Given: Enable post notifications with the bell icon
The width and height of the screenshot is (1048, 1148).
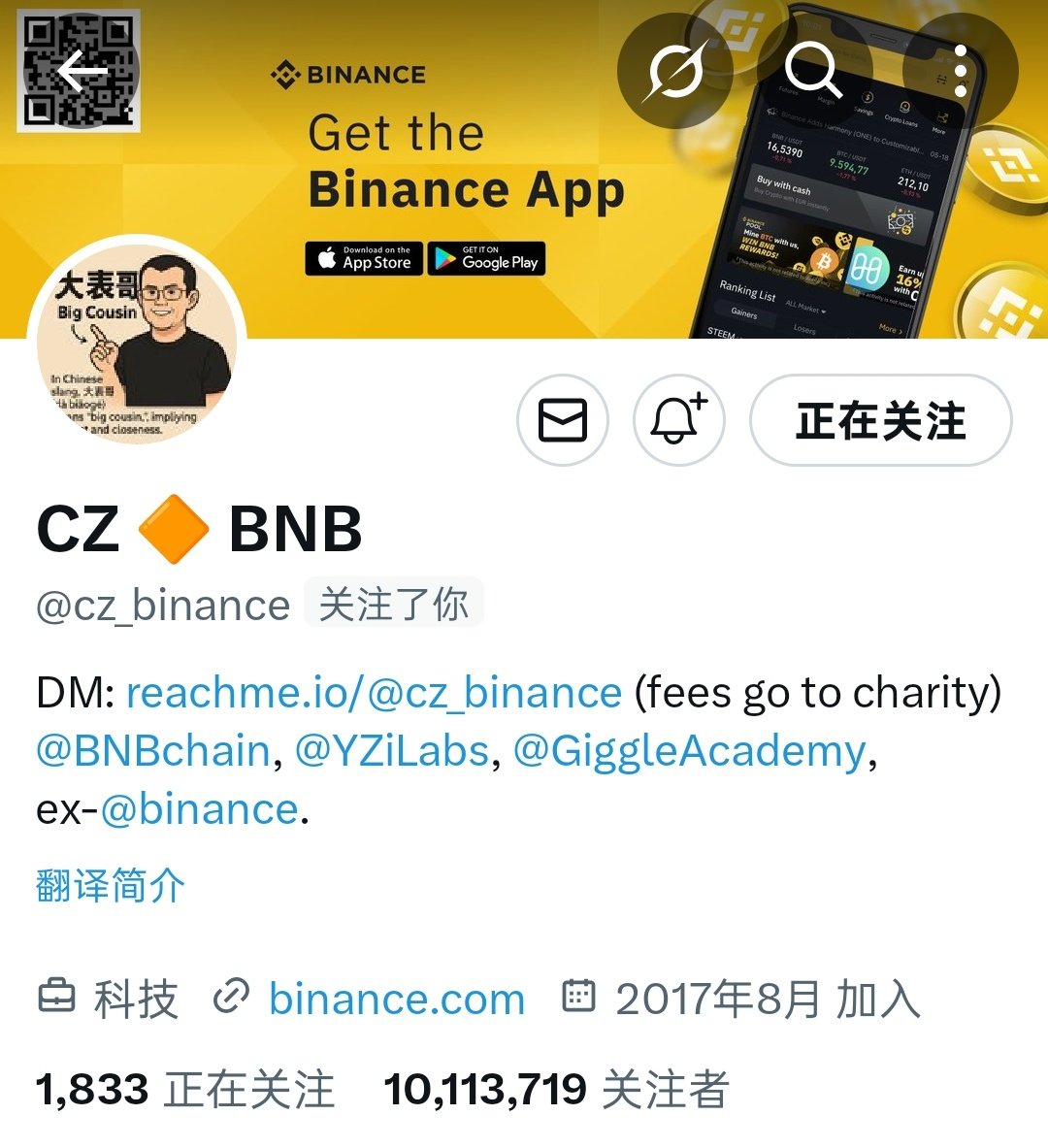Looking at the screenshot, I should [x=678, y=421].
